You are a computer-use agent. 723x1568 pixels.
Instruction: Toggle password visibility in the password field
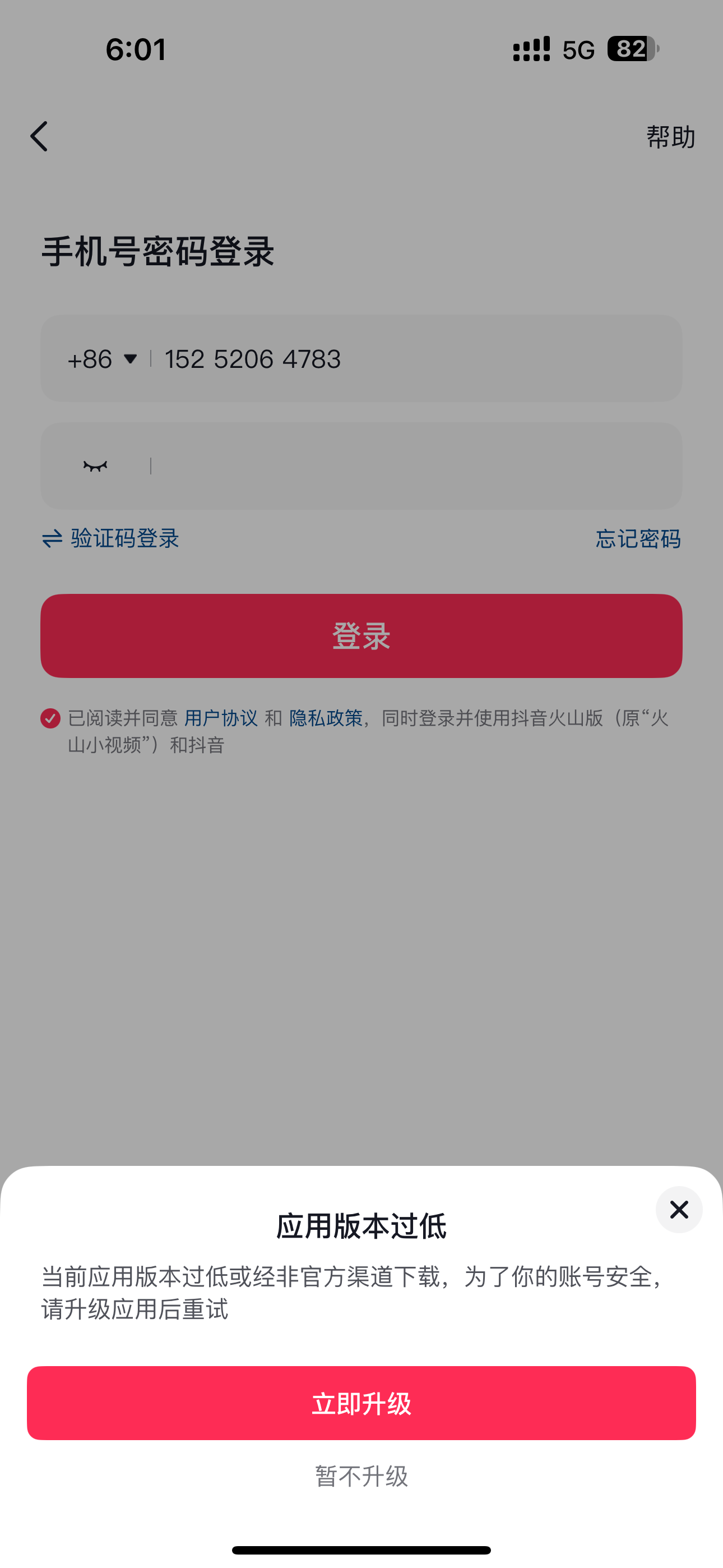pyautogui.click(x=94, y=465)
